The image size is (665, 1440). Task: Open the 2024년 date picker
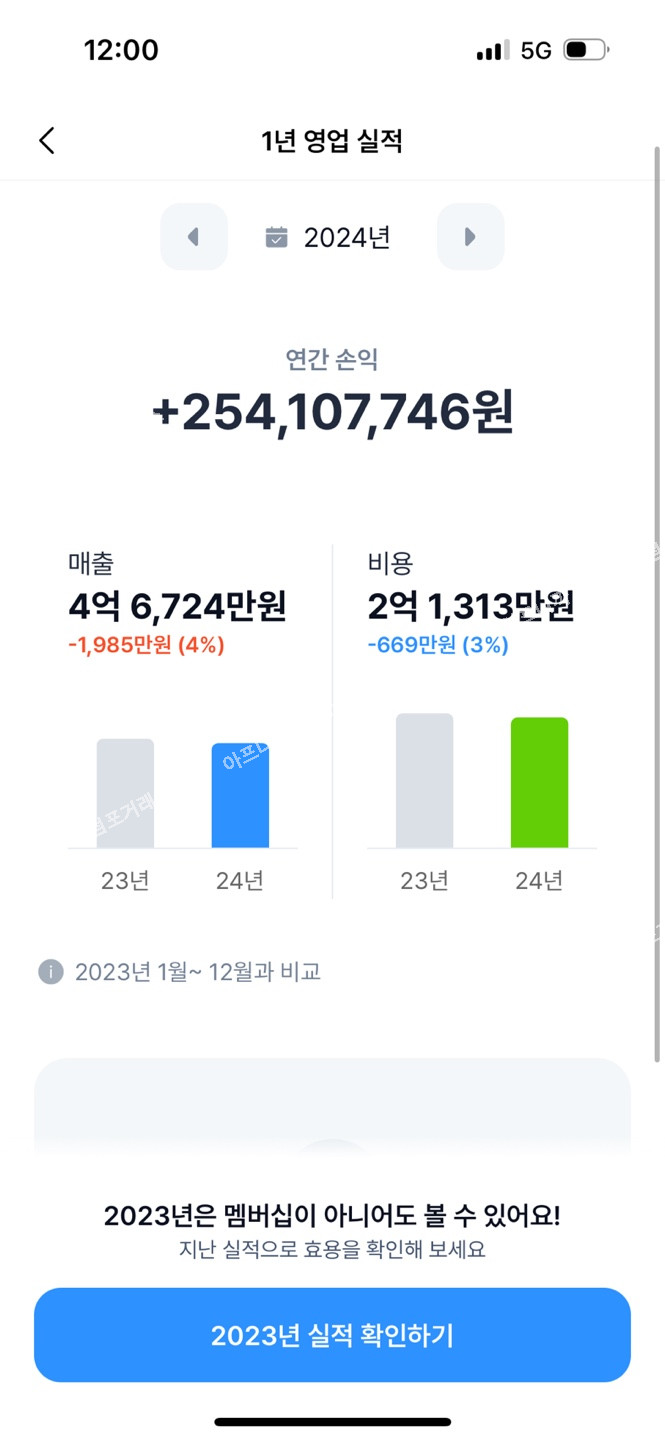[x=330, y=238]
